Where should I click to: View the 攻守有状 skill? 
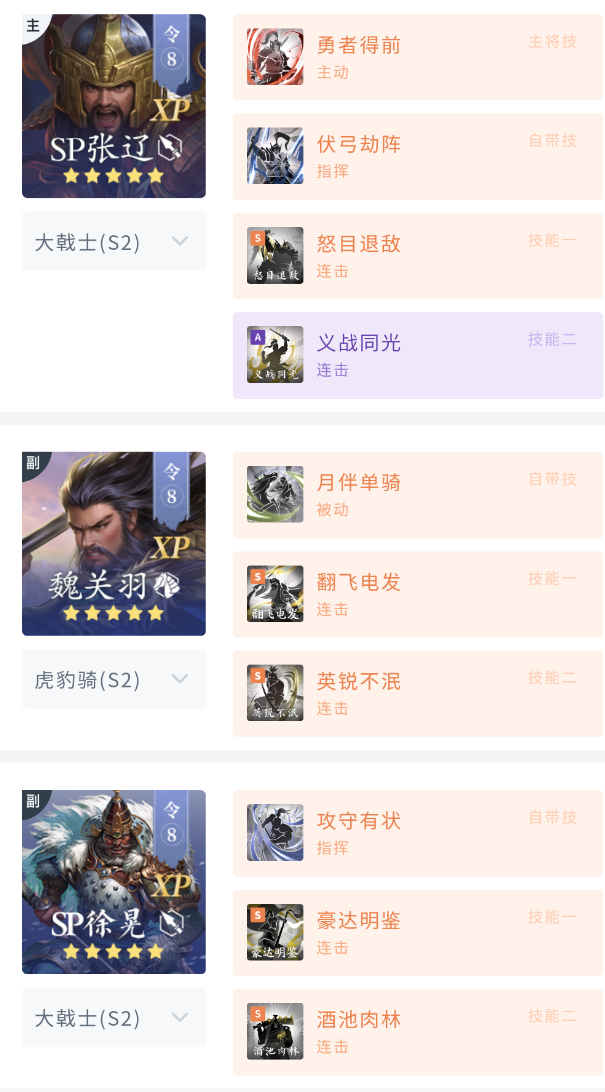click(417, 833)
